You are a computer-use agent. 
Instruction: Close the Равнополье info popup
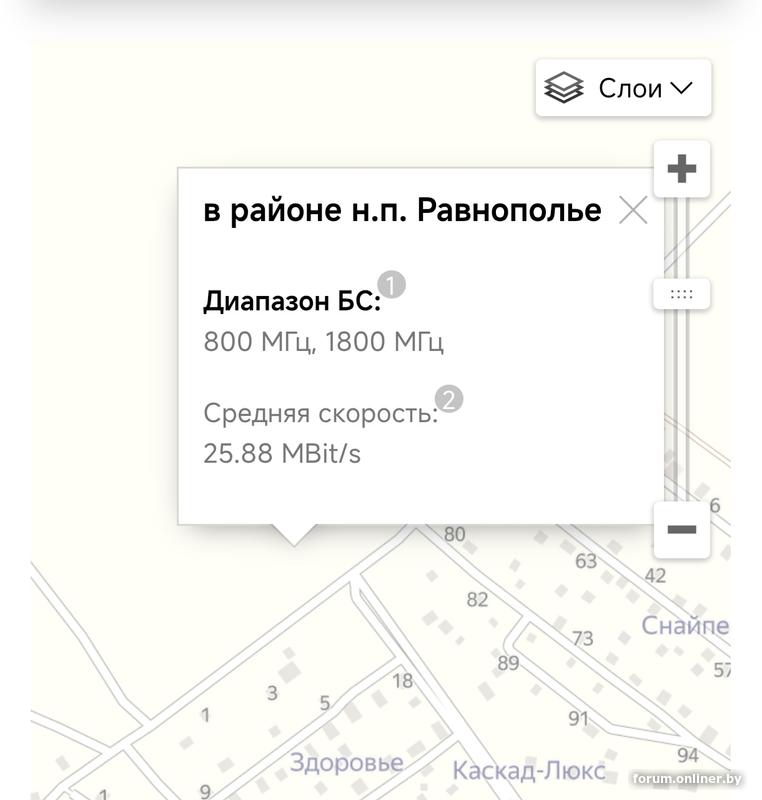point(633,211)
